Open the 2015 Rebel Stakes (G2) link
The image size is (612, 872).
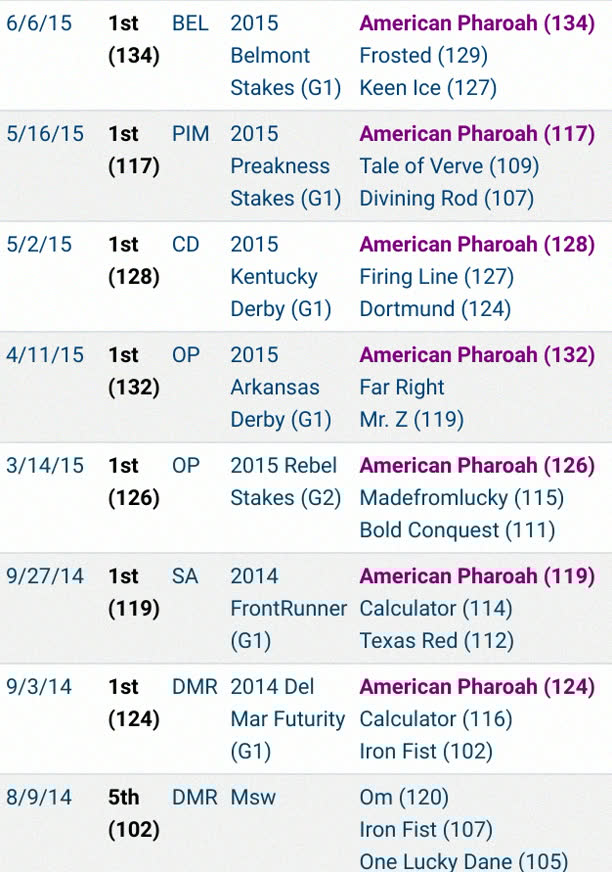(285, 482)
